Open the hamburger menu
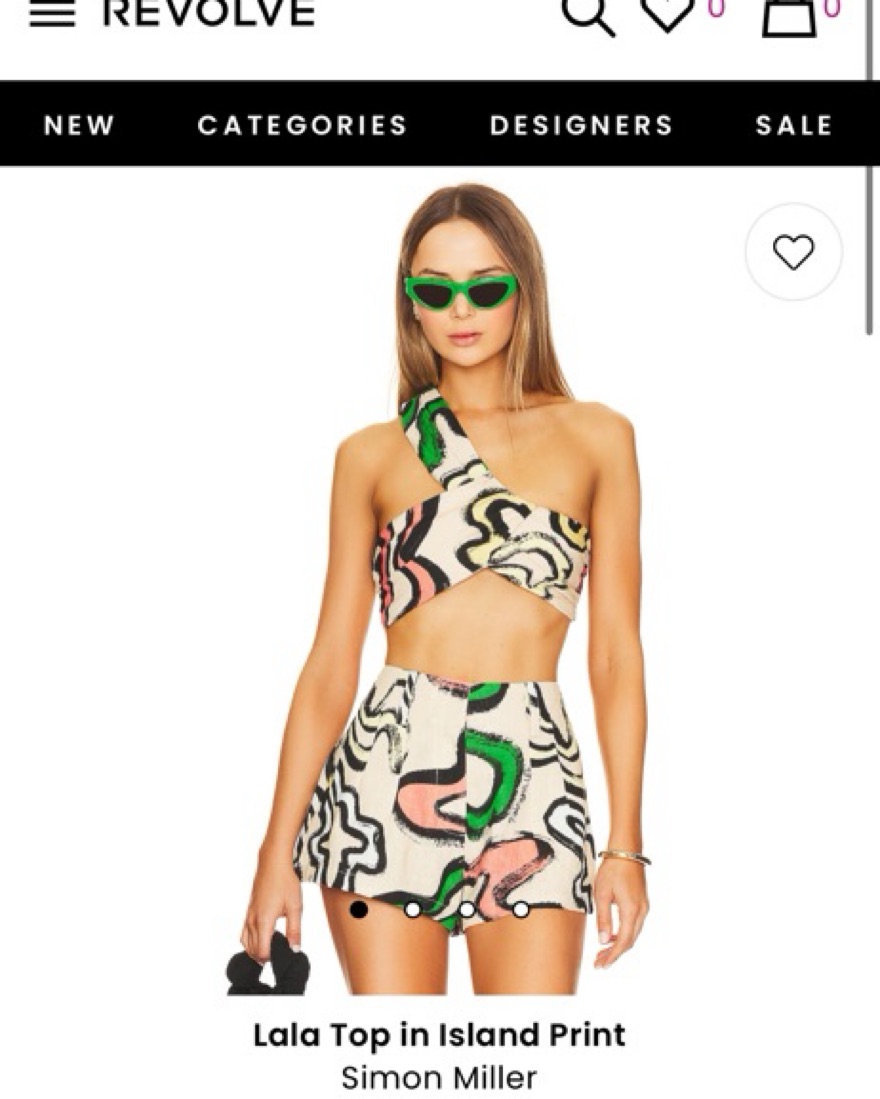Image resolution: width=880 pixels, height=1099 pixels. click(x=52, y=14)
